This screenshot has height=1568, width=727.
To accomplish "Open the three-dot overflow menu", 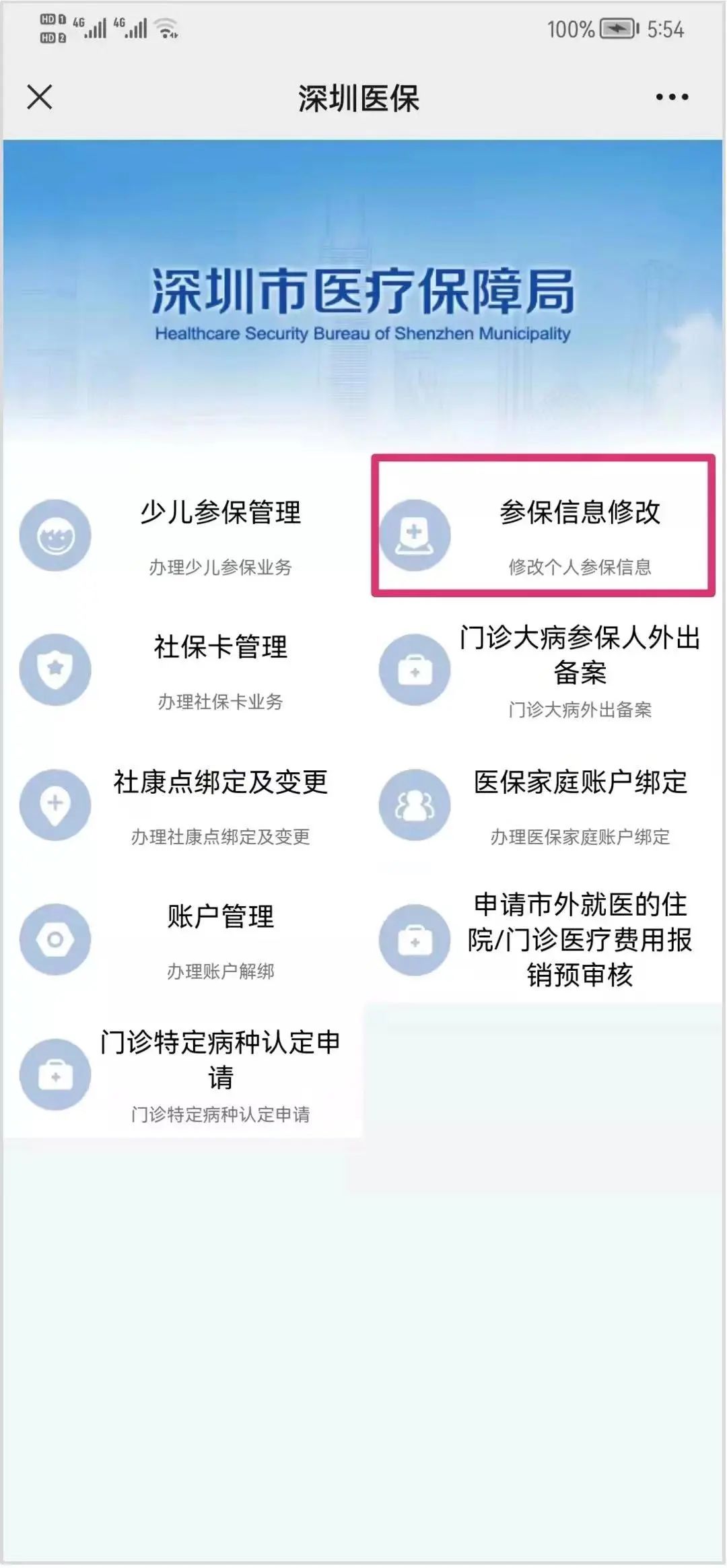I will 672,97.
